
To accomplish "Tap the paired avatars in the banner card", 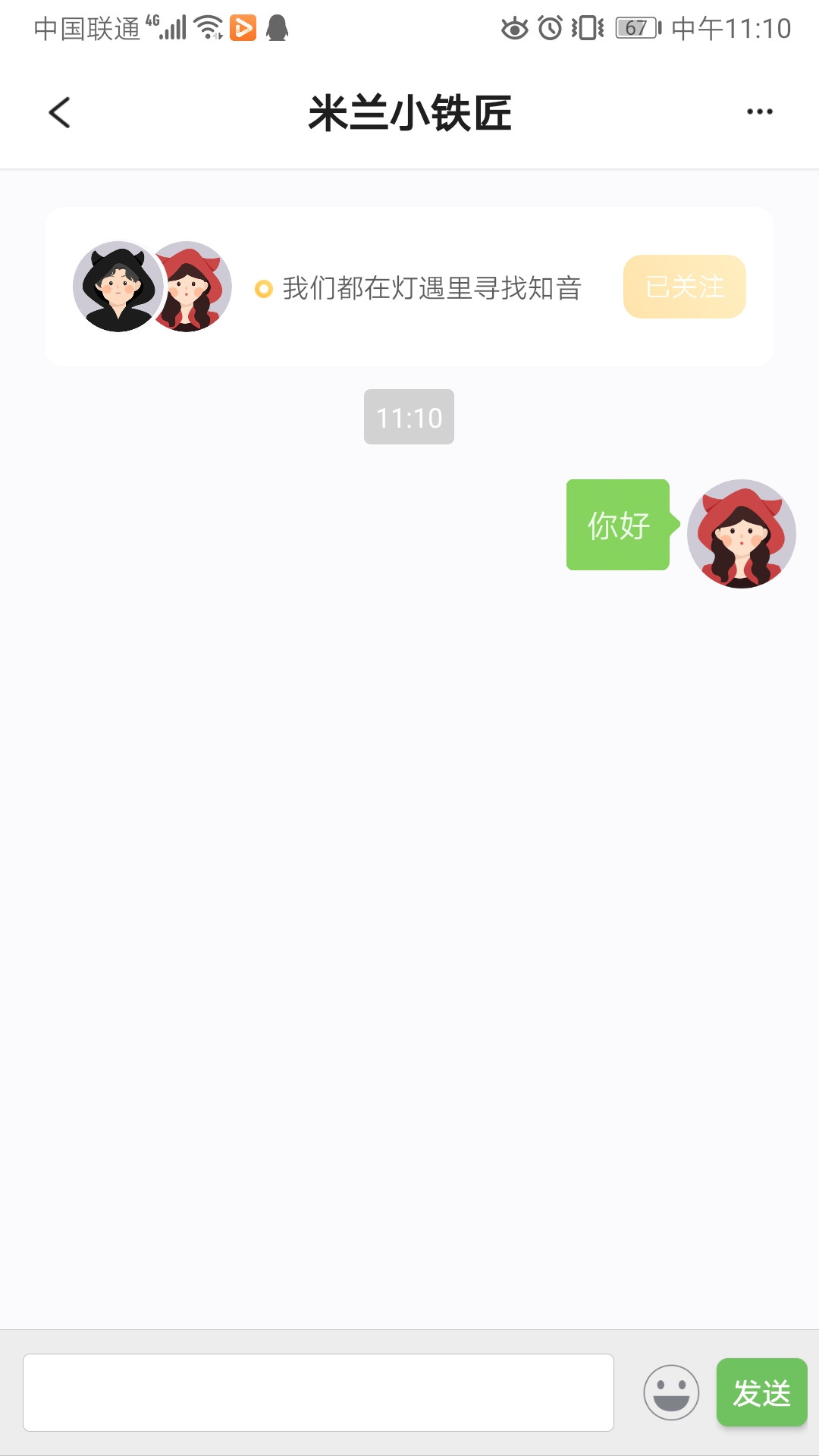I will [152, 287].
